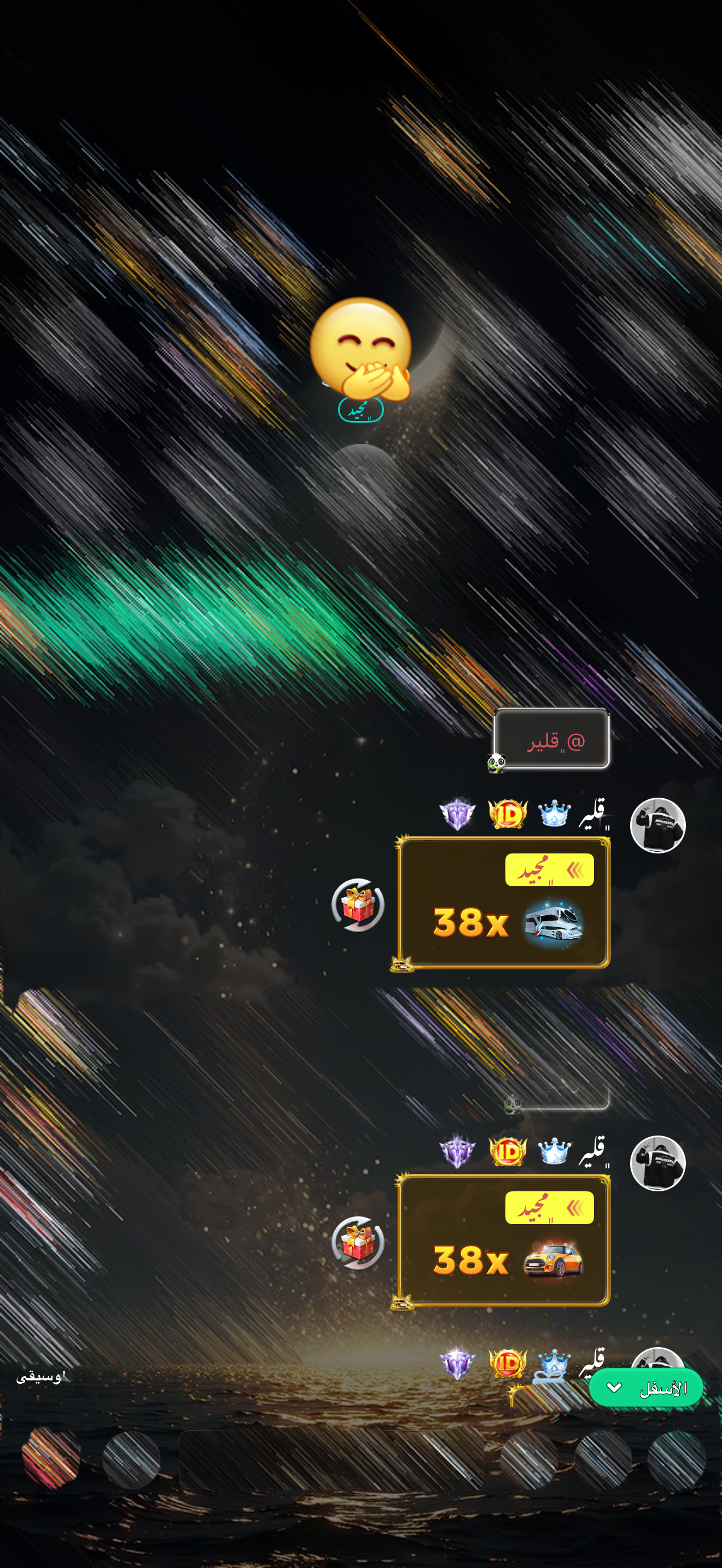Open the 38x bus gift card
722x1568 pixels.
pyautogui.click(x=503, y=902)
